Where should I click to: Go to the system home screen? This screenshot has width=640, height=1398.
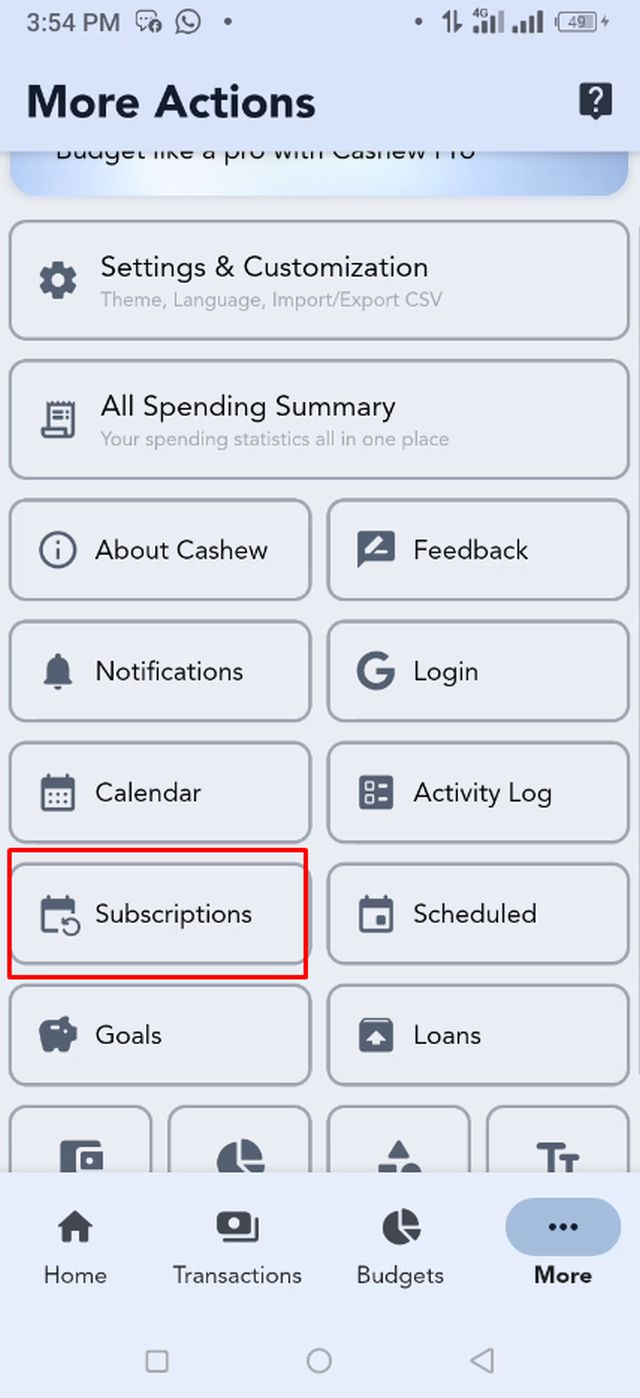[319, 1360]
